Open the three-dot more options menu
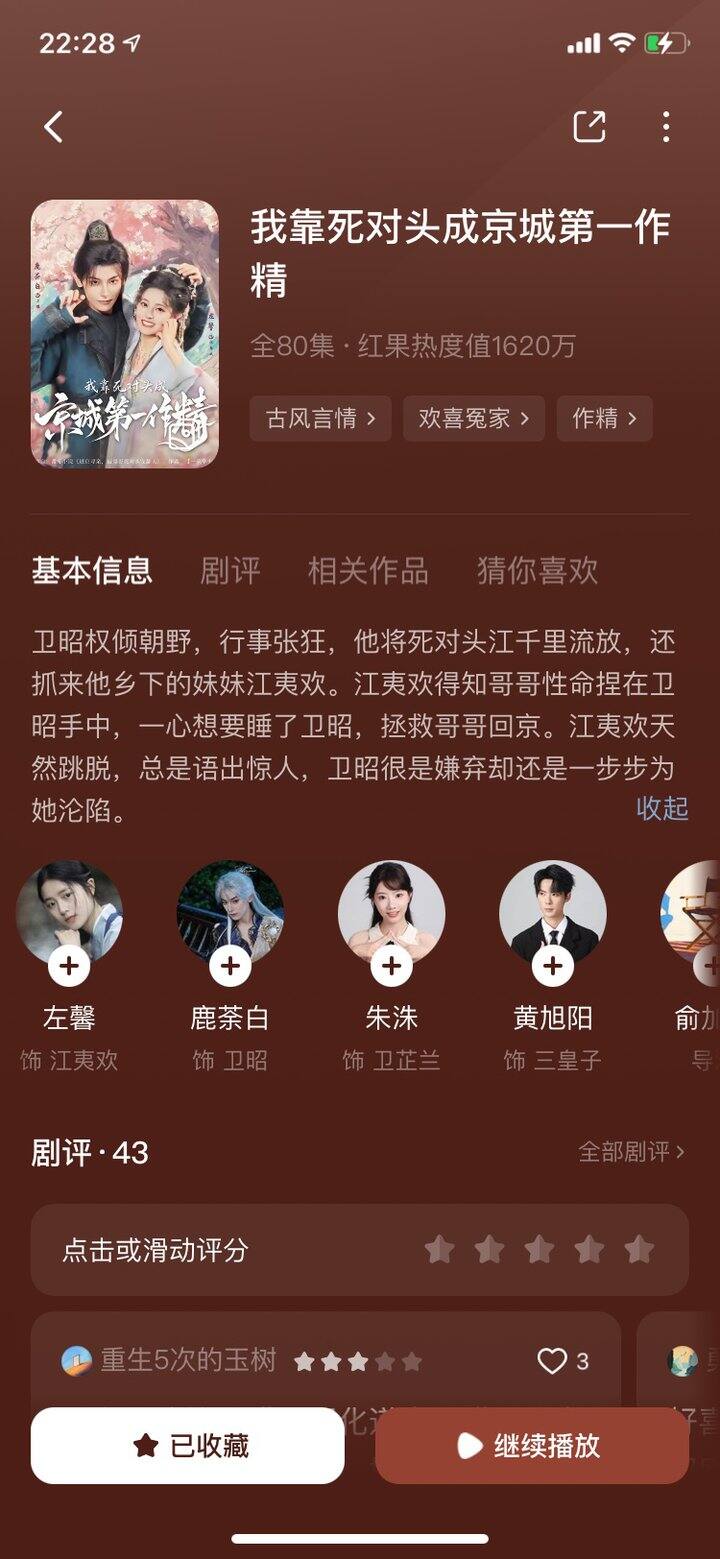720x1559 pixels. 665,126
